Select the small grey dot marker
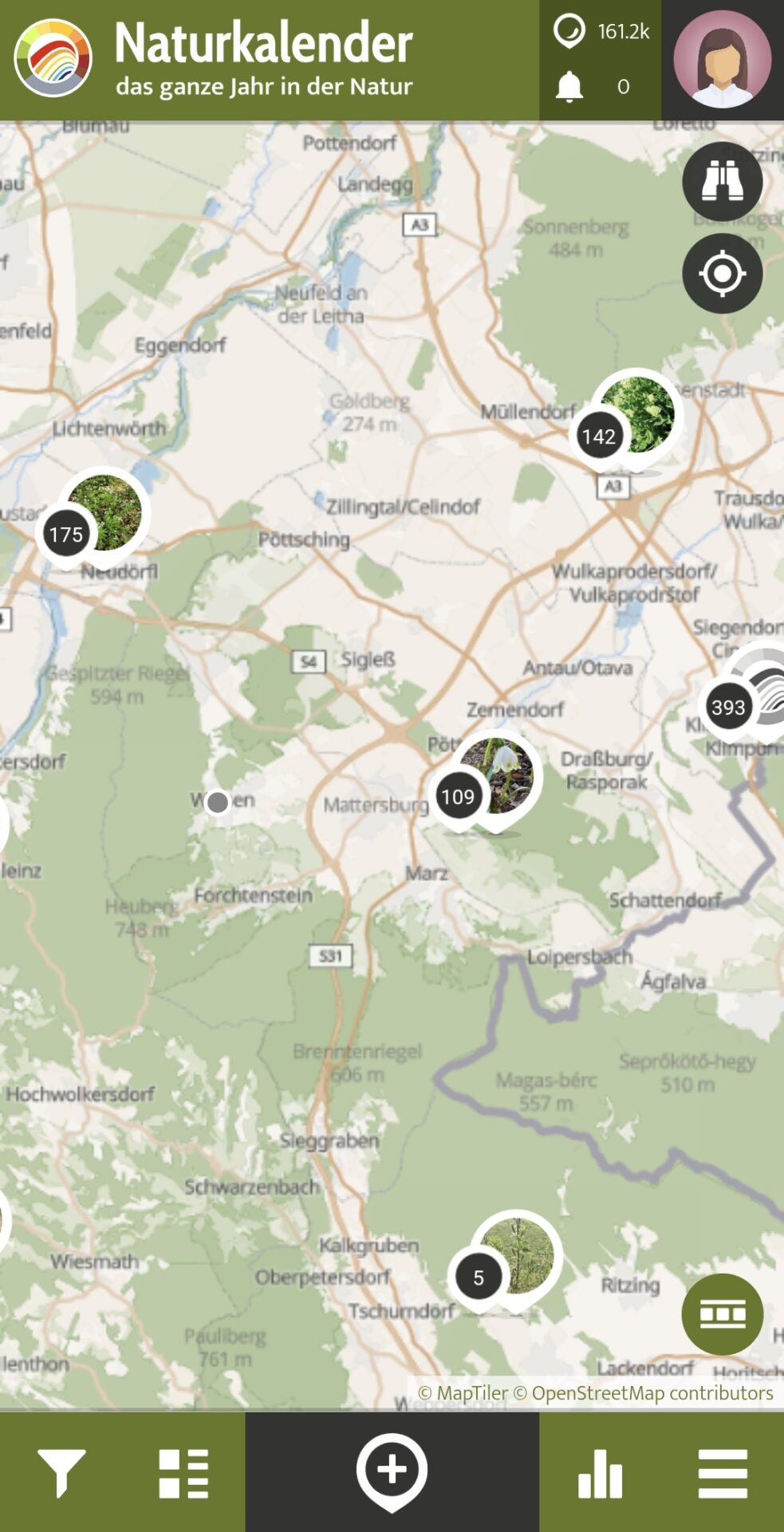 218,802
